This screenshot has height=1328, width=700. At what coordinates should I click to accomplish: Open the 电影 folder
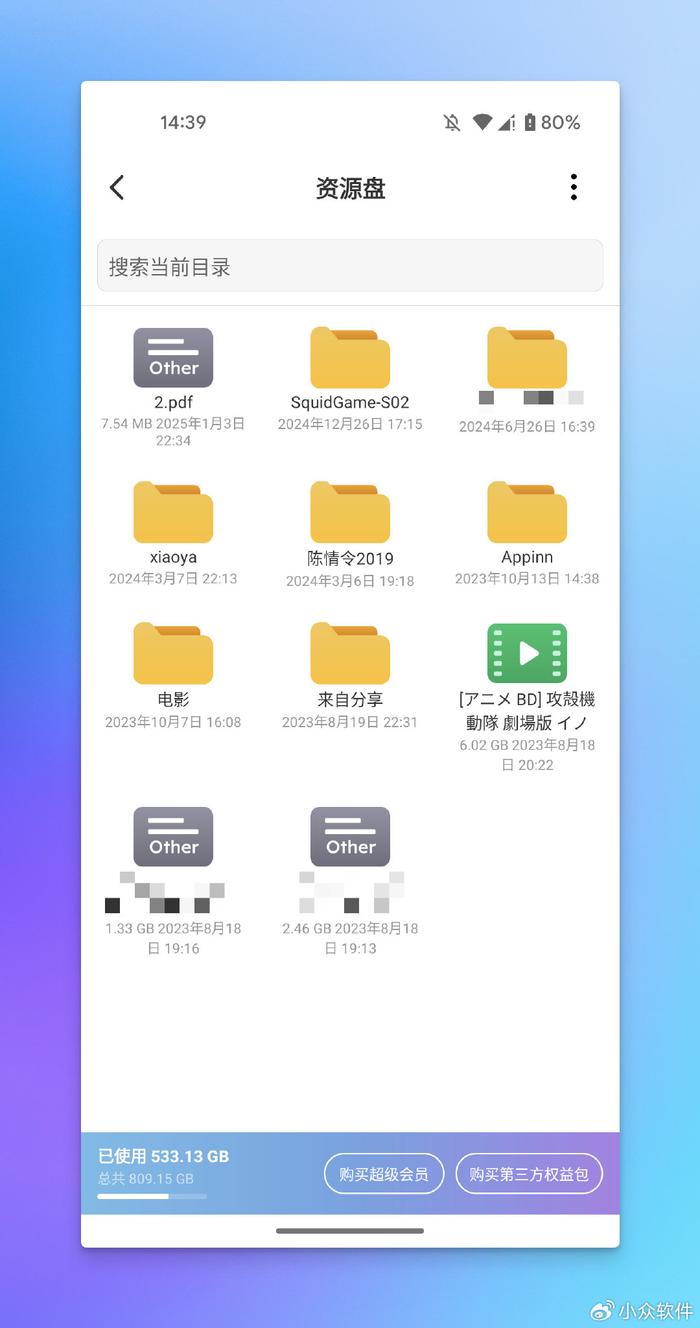tap(173, 654)
